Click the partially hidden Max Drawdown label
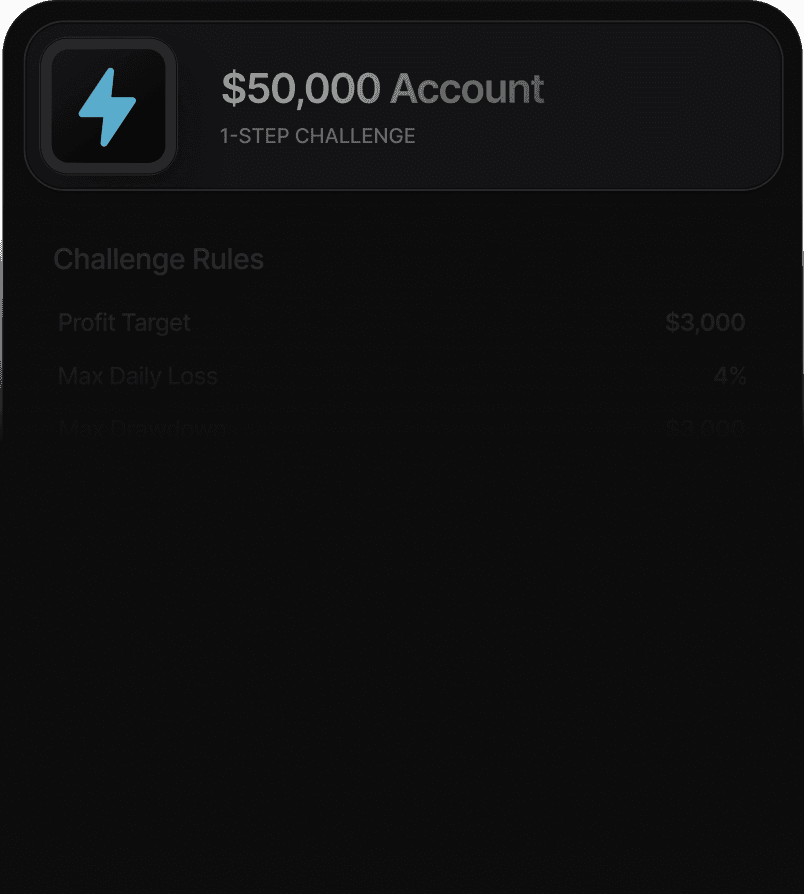 click(x=141, y=428)
